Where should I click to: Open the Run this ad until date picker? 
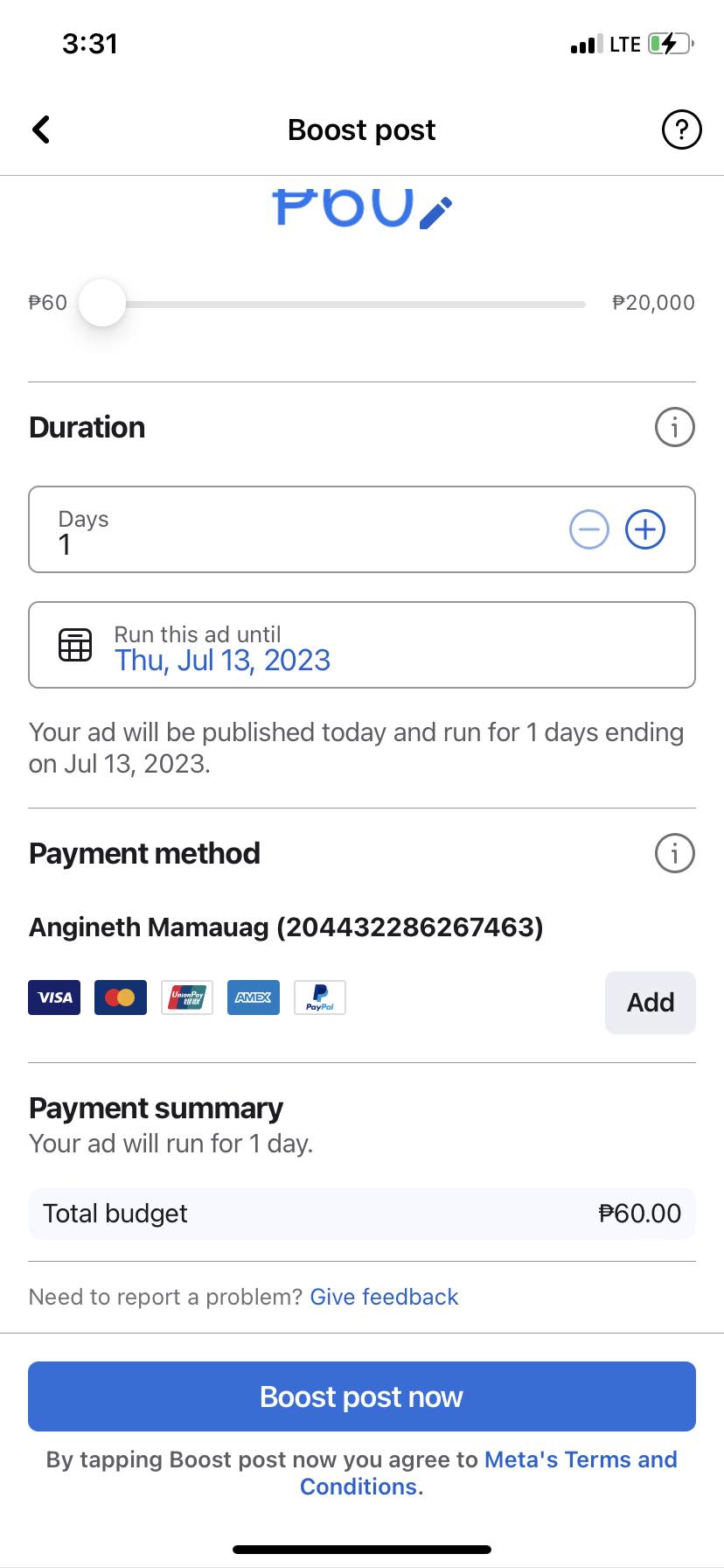(x=361, y=645)
